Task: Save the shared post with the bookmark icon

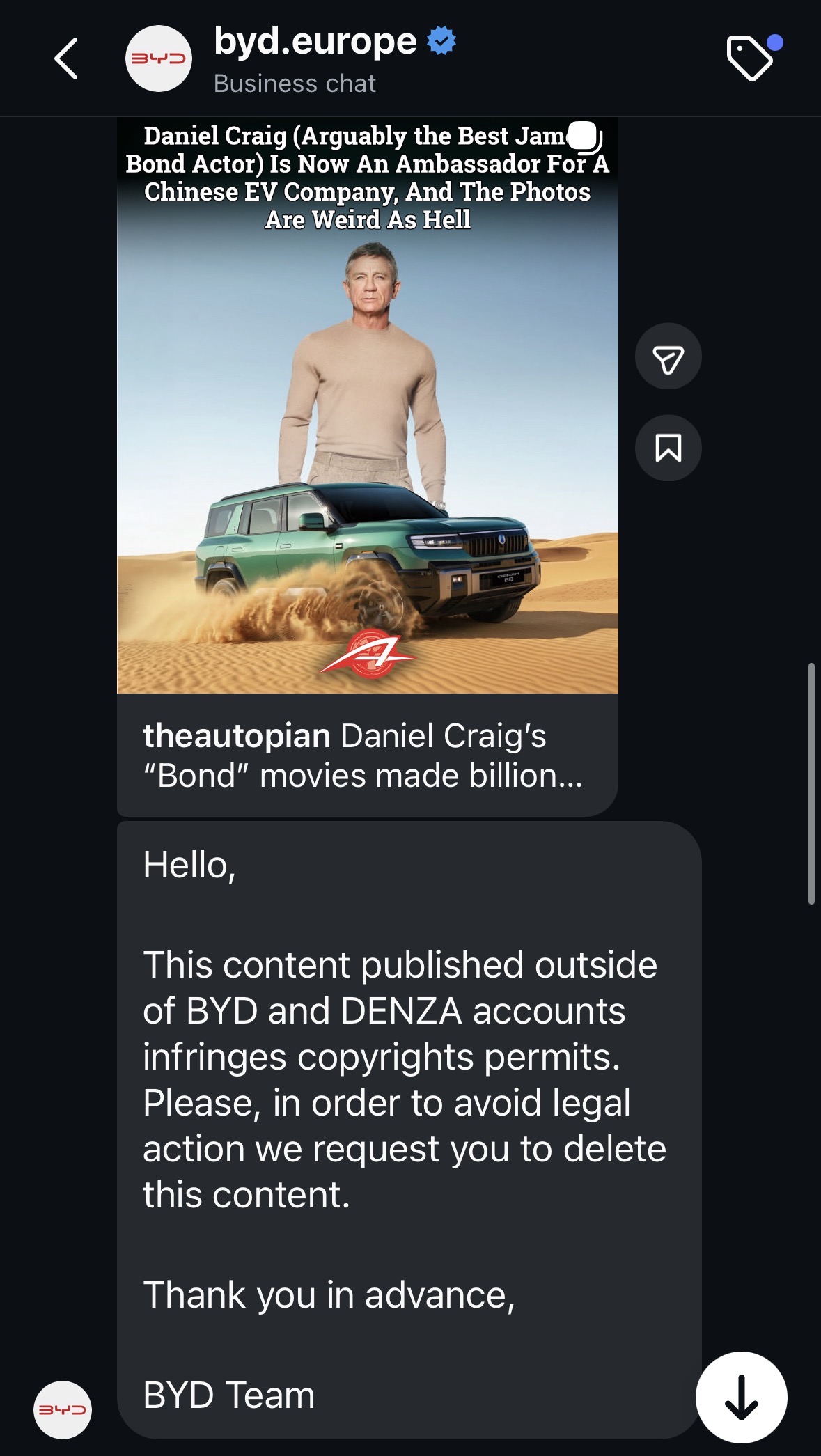Action: click(x=668, y=448)
